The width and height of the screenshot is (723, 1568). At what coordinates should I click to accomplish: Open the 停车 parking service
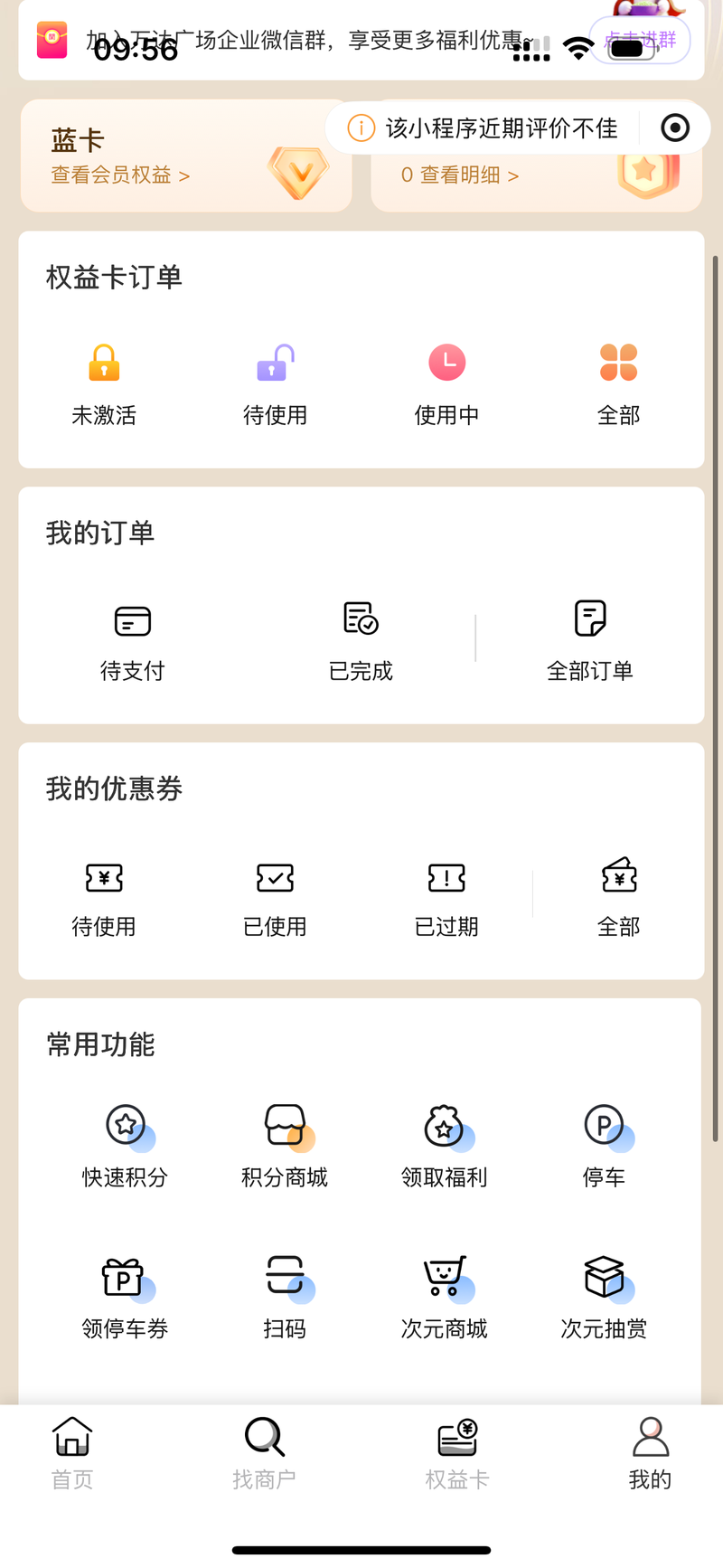click(x=604, y=1146)
